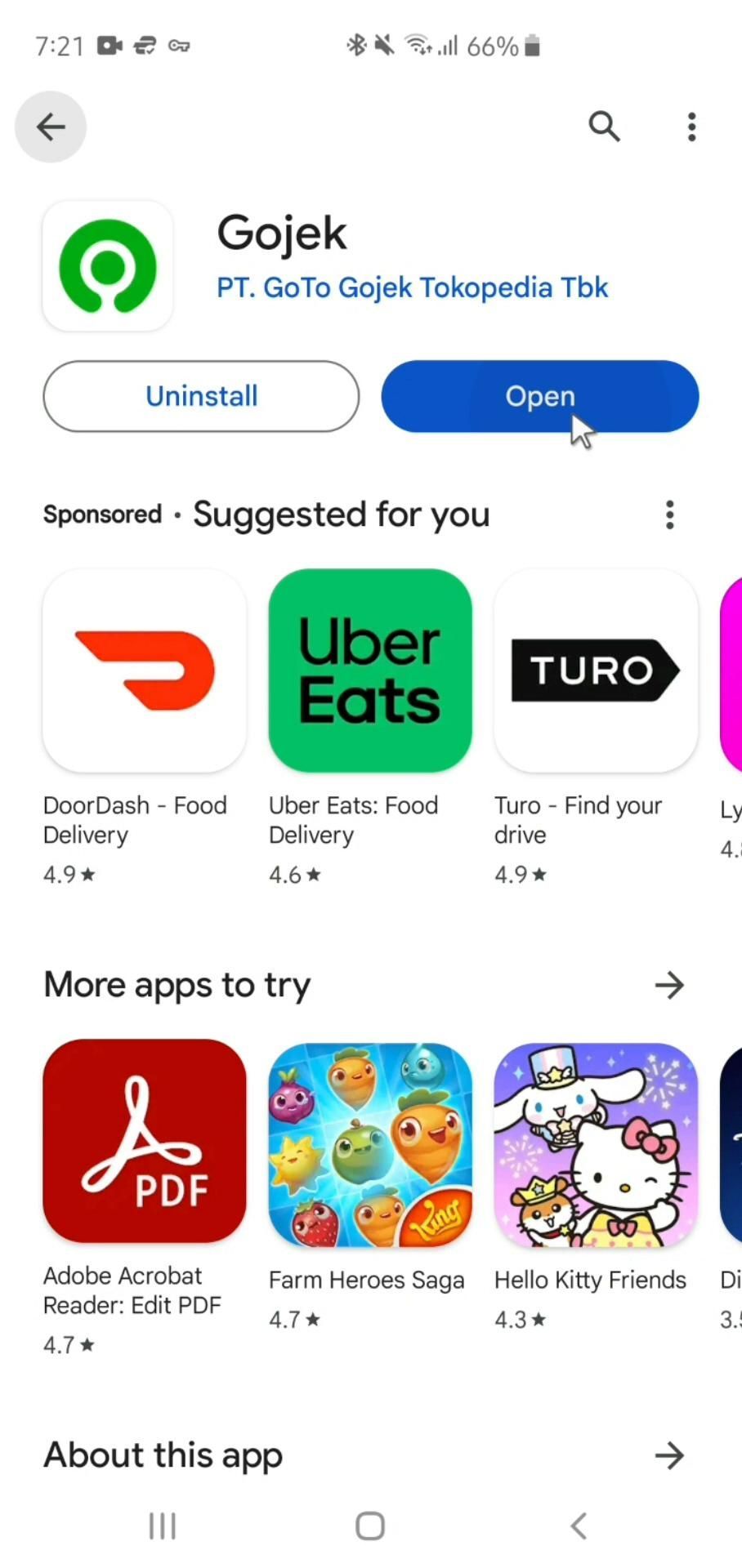Go back using the top arrow

tap(51, 127)
